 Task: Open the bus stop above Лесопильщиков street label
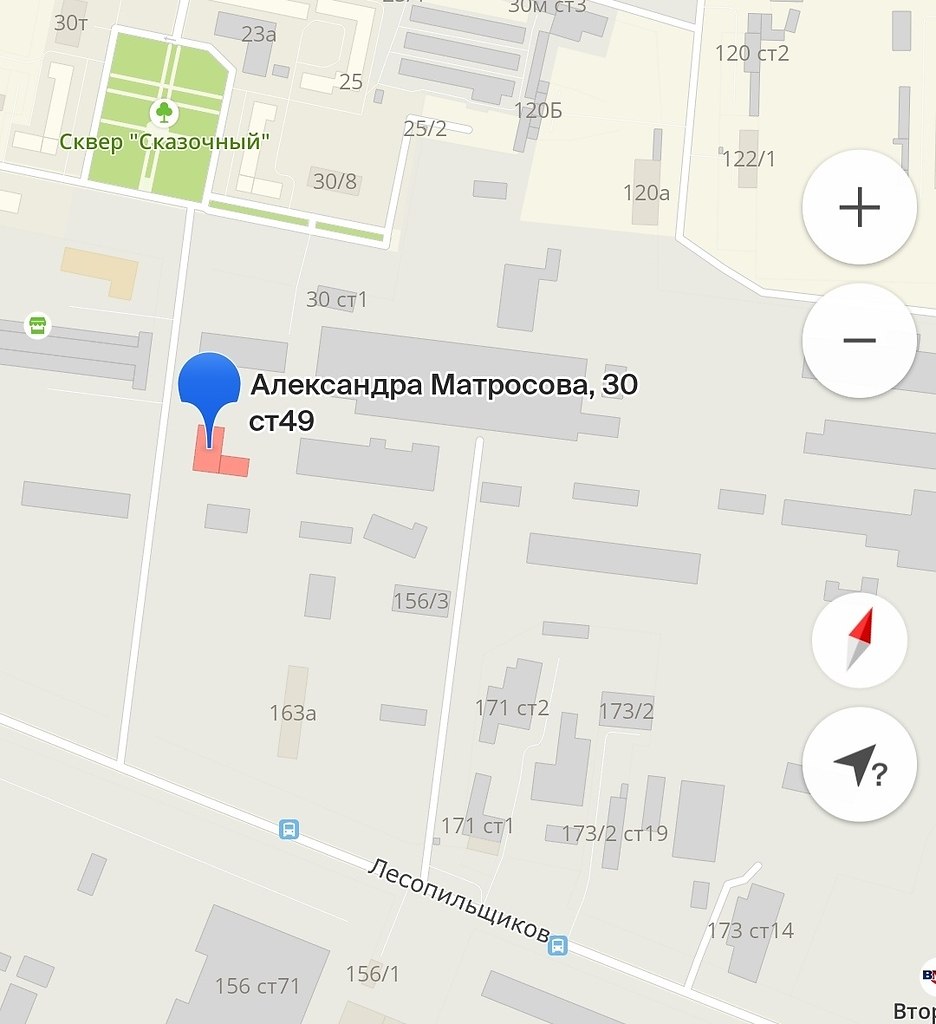coord(289,829)
